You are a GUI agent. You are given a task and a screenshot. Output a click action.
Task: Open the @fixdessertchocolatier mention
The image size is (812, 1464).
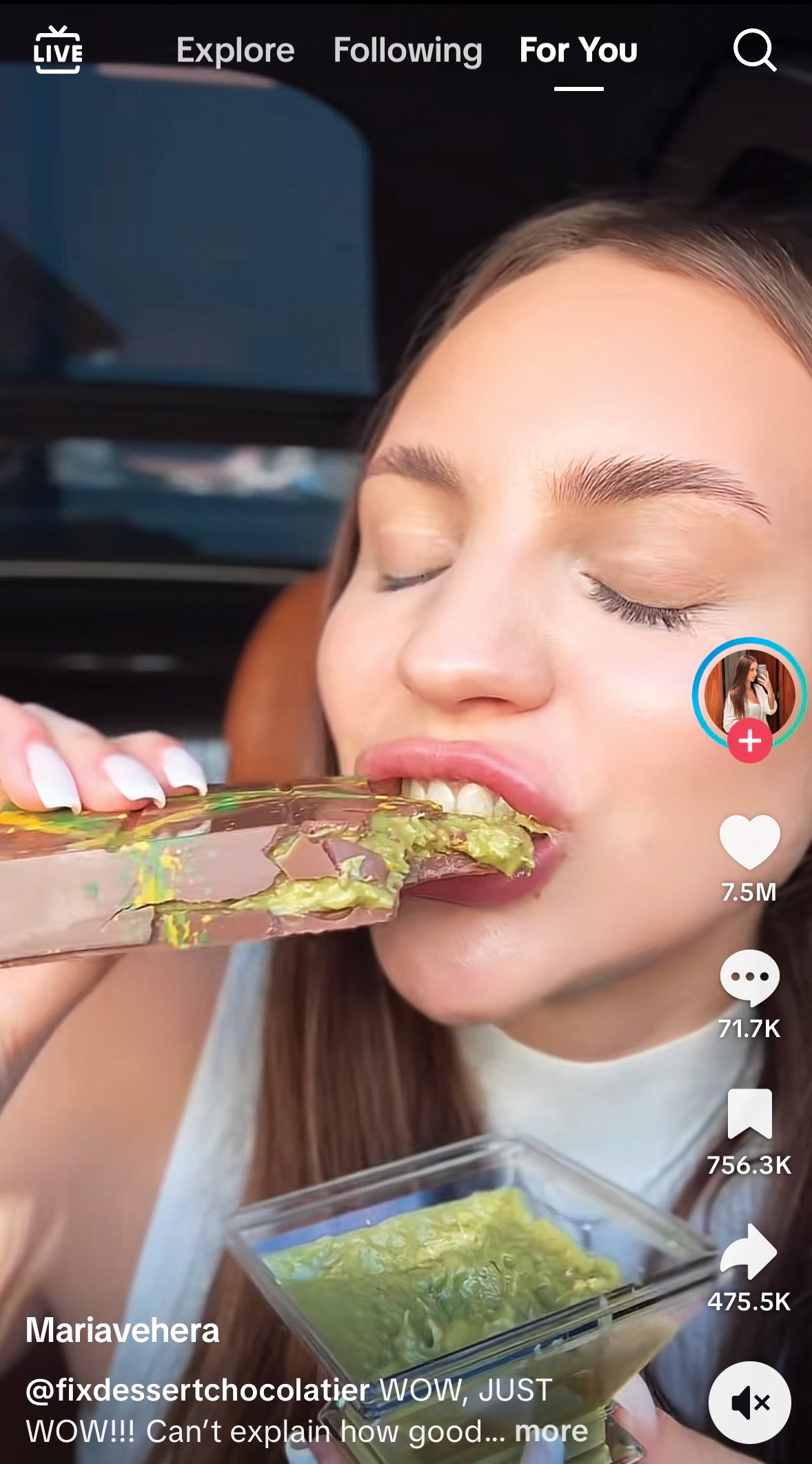198,1390
